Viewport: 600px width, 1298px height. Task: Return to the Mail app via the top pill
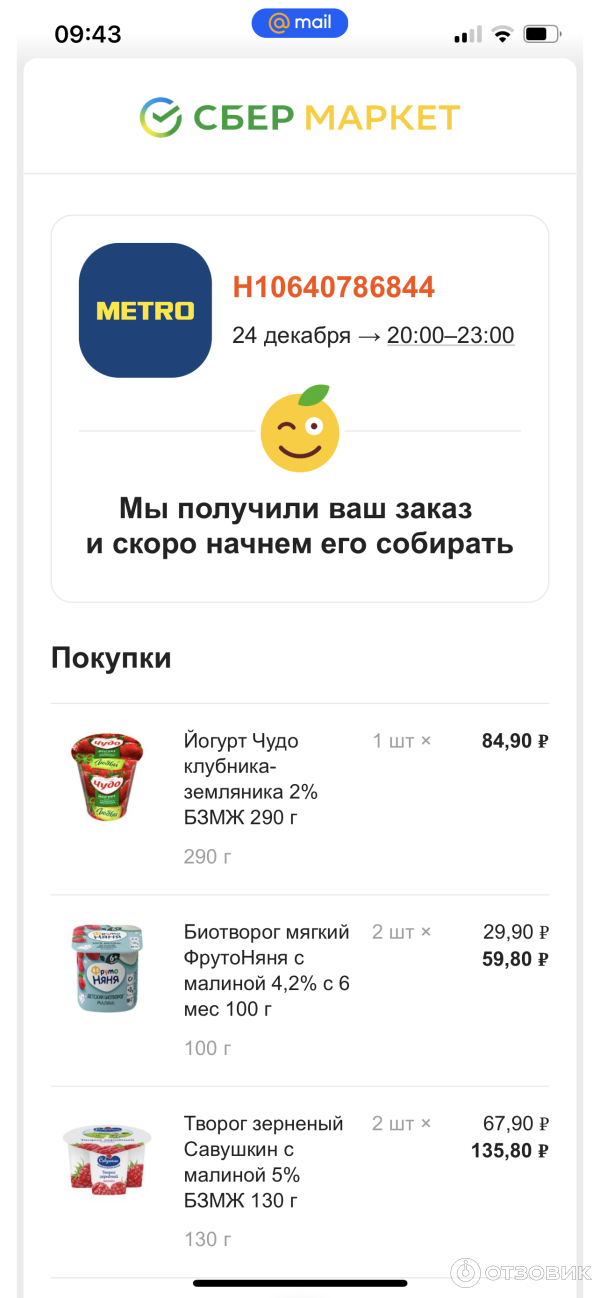click(300, 23)
